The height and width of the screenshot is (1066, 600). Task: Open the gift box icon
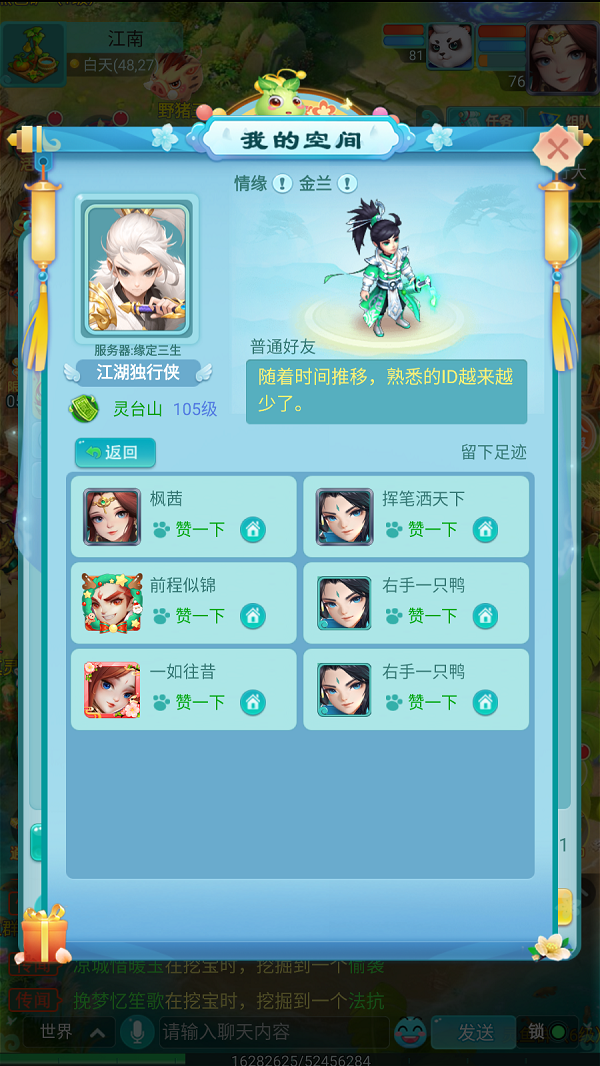click(43, 933)
